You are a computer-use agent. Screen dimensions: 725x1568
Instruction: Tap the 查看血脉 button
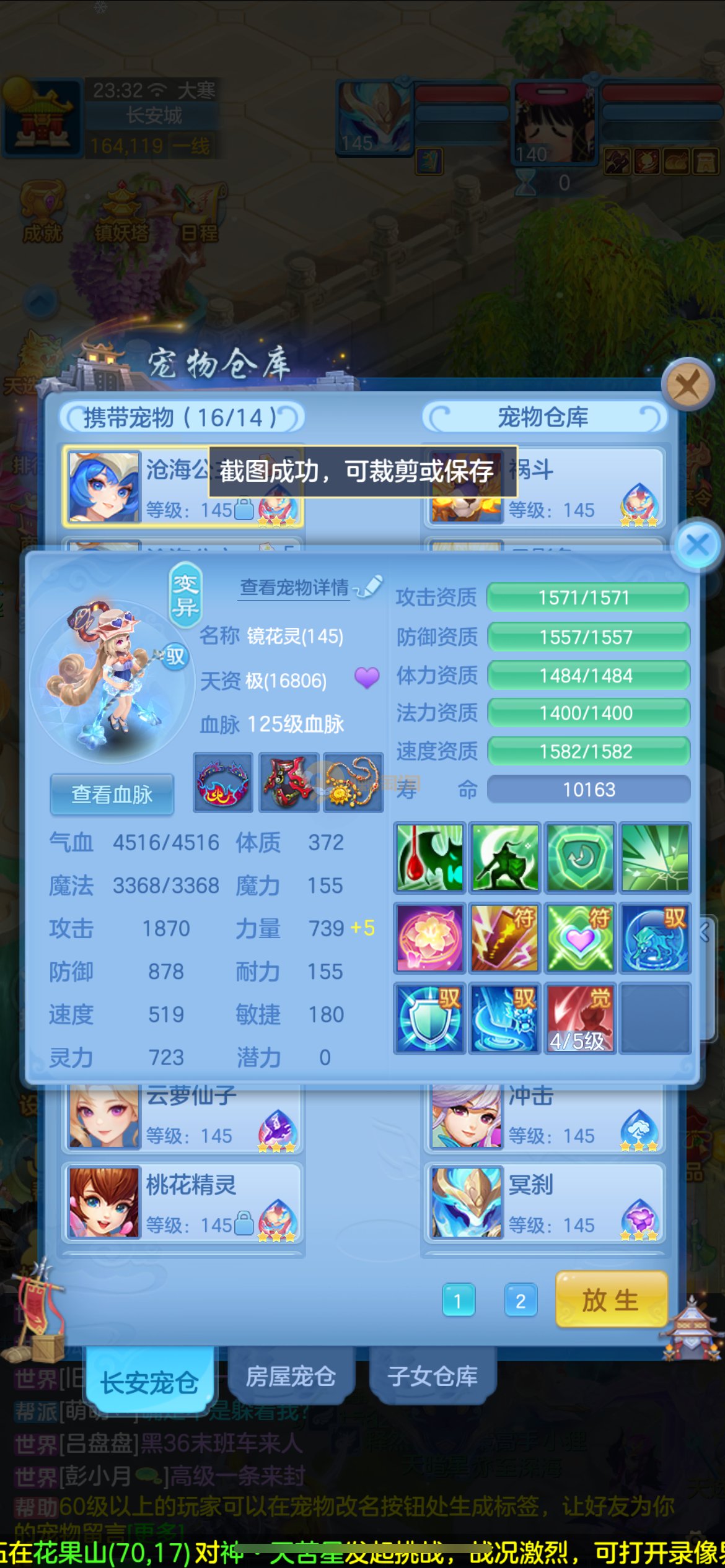[112, 794]
